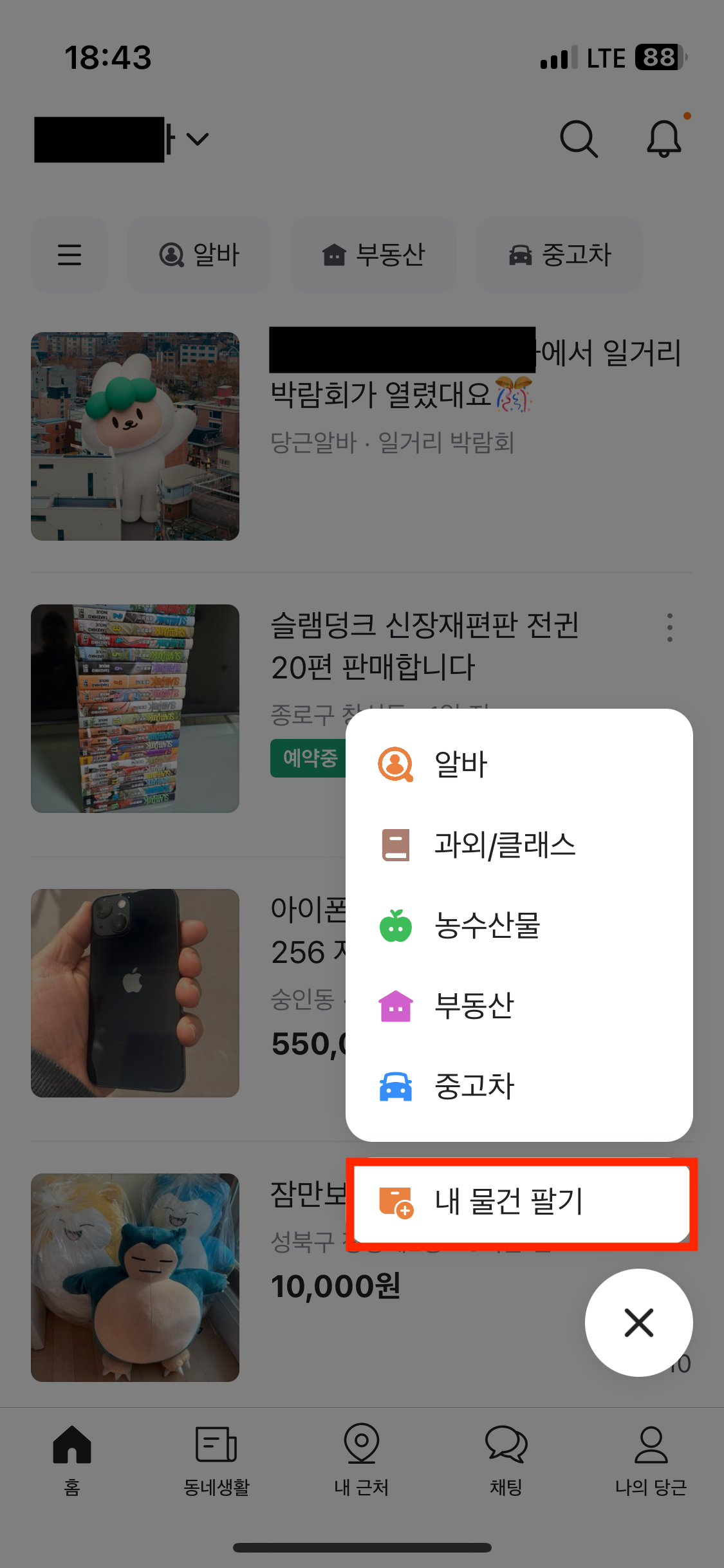Select the 알바 icon in the popup menu
The height and width of the screenshot is (1568, 724).
[395, 765]
